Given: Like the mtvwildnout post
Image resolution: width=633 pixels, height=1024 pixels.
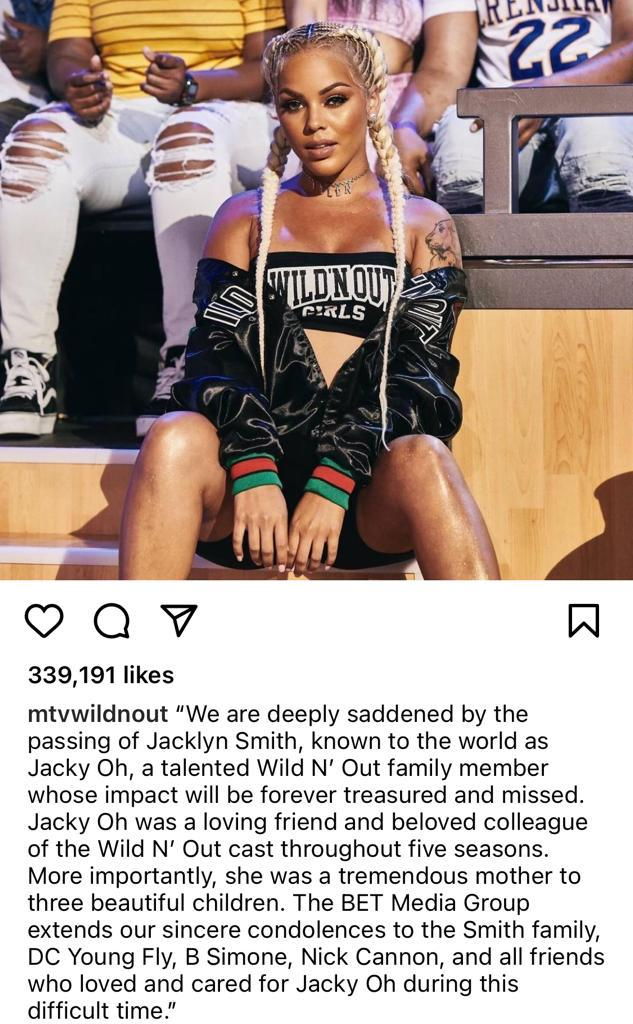Looking at the screenshot, I should [43, 621].
